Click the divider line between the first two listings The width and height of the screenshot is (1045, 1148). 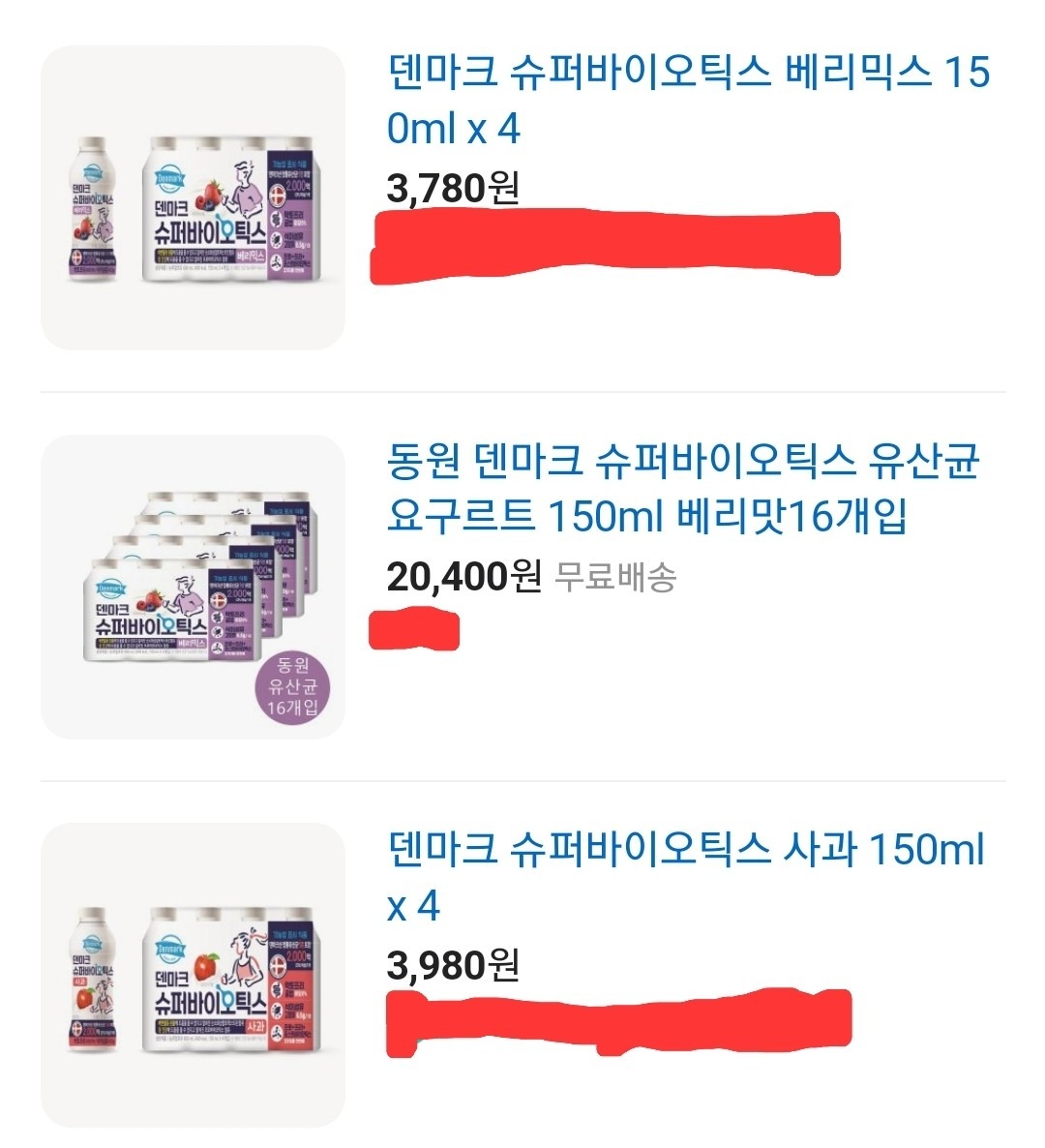point(522,391)
